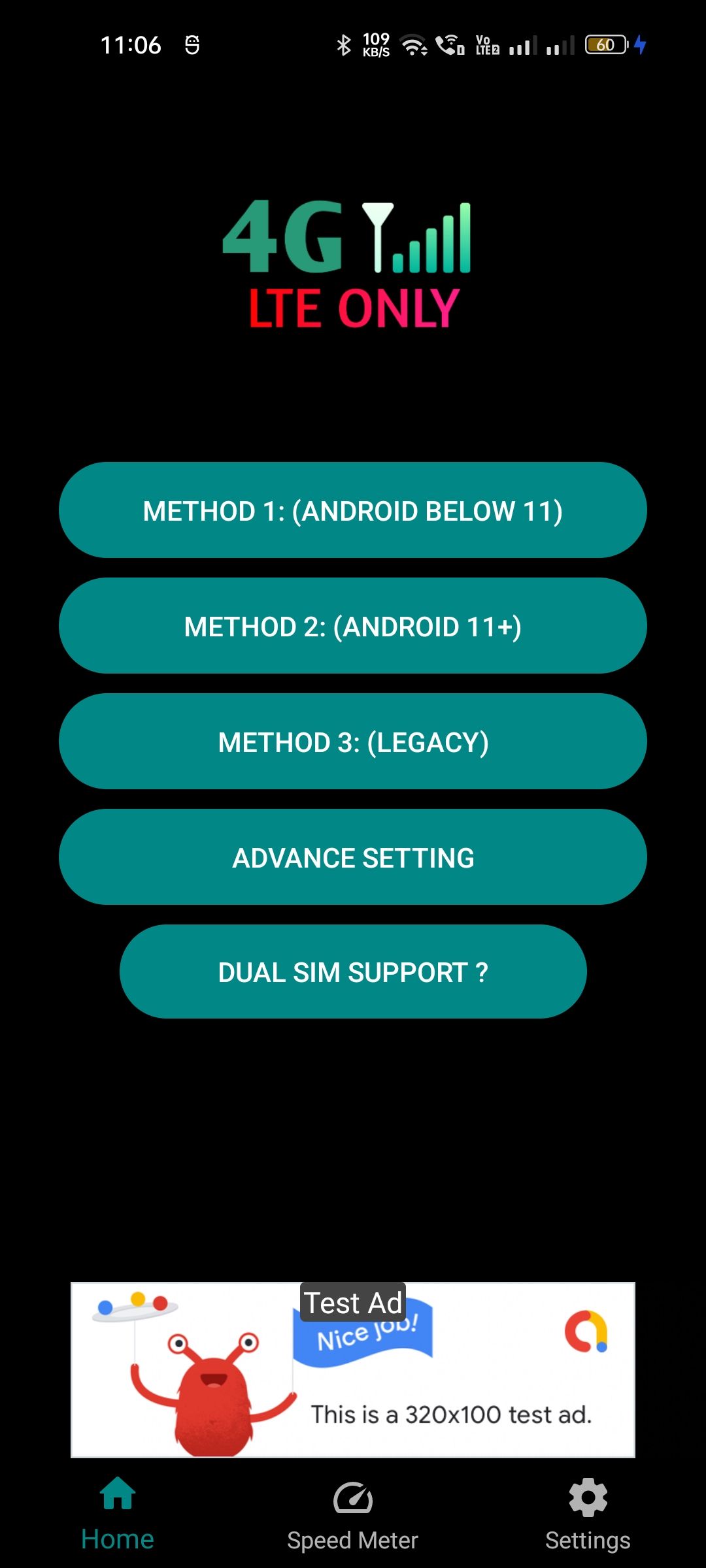Select Method 1 for Android below 11
Screen dimensions: 706x1568
point(353,510)
